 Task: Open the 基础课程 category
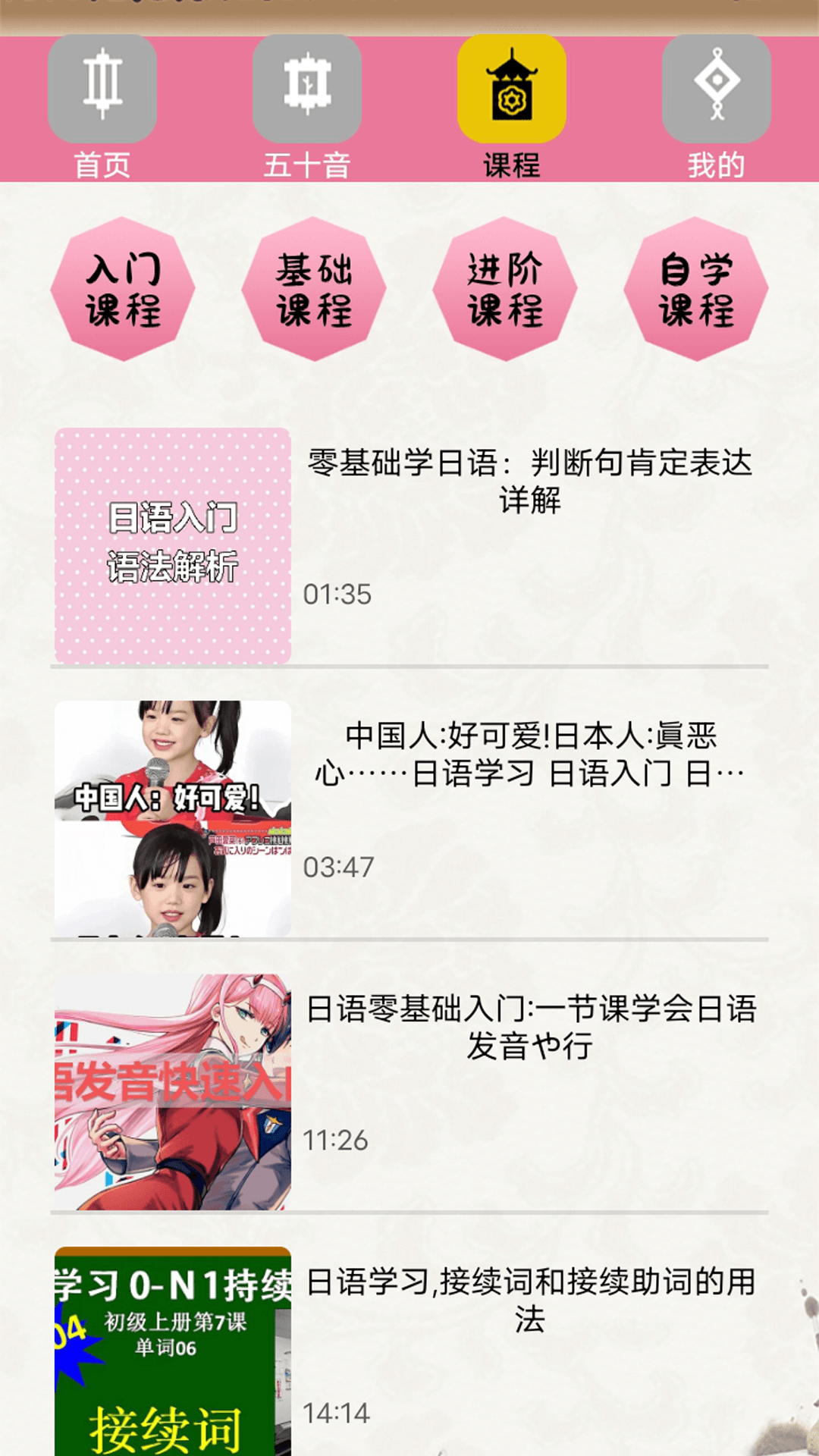[314, 289]
